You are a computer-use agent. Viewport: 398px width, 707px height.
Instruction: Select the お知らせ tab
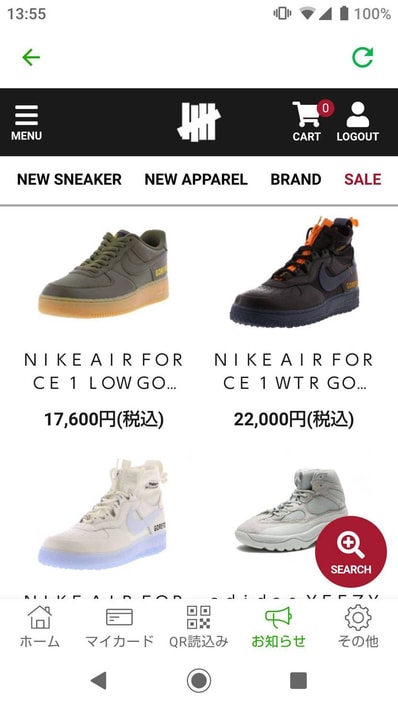pos(279,626)
